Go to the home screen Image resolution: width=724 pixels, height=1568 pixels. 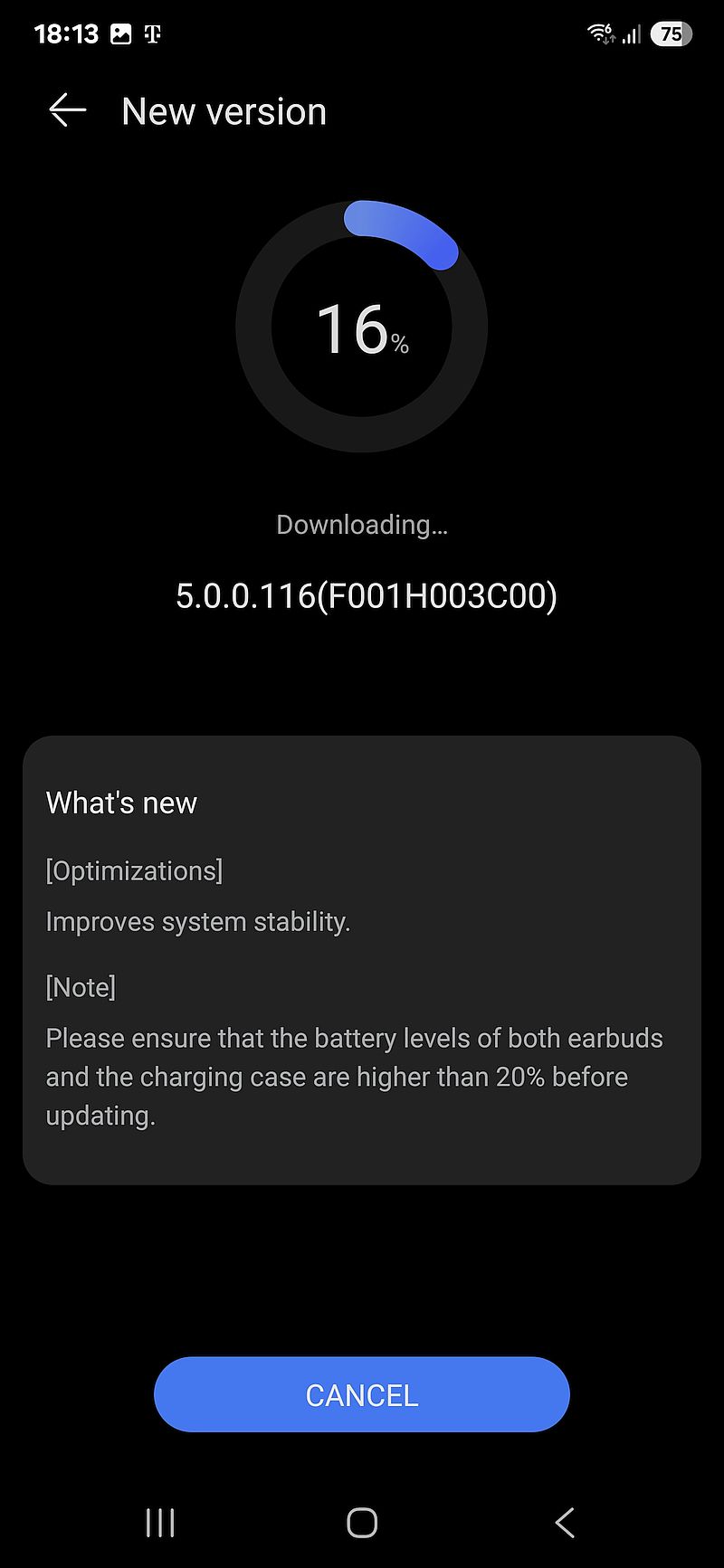coord(362,1523)
